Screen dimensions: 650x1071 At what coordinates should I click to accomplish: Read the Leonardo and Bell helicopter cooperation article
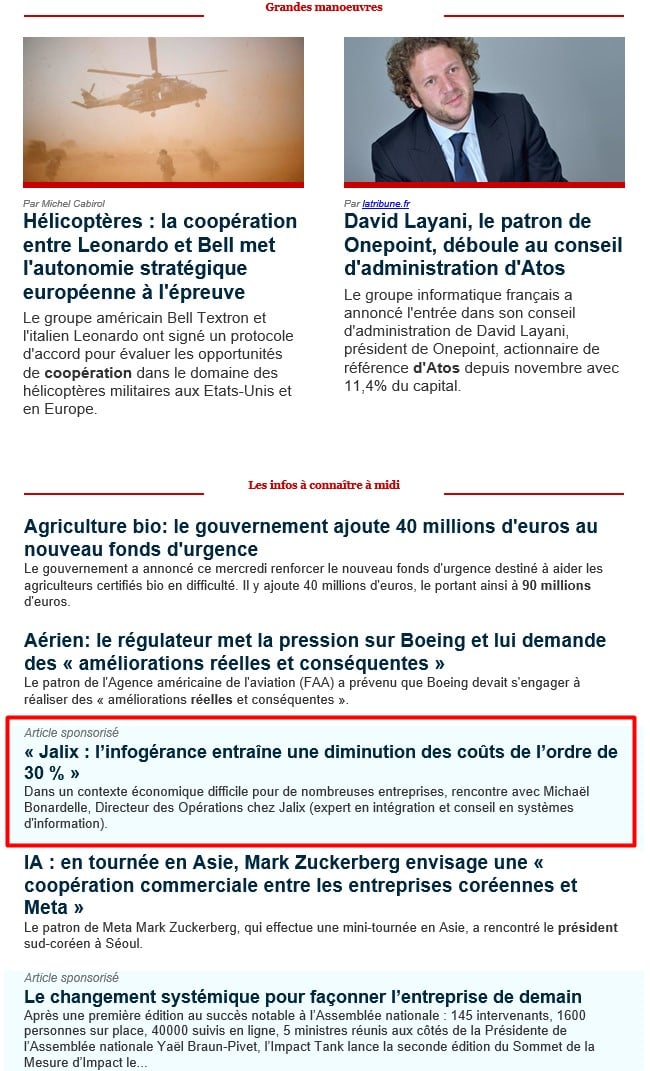pyautogui.click(x=160, y=256)
